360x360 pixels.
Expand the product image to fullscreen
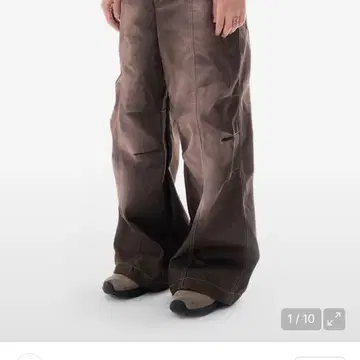point(334,319)
